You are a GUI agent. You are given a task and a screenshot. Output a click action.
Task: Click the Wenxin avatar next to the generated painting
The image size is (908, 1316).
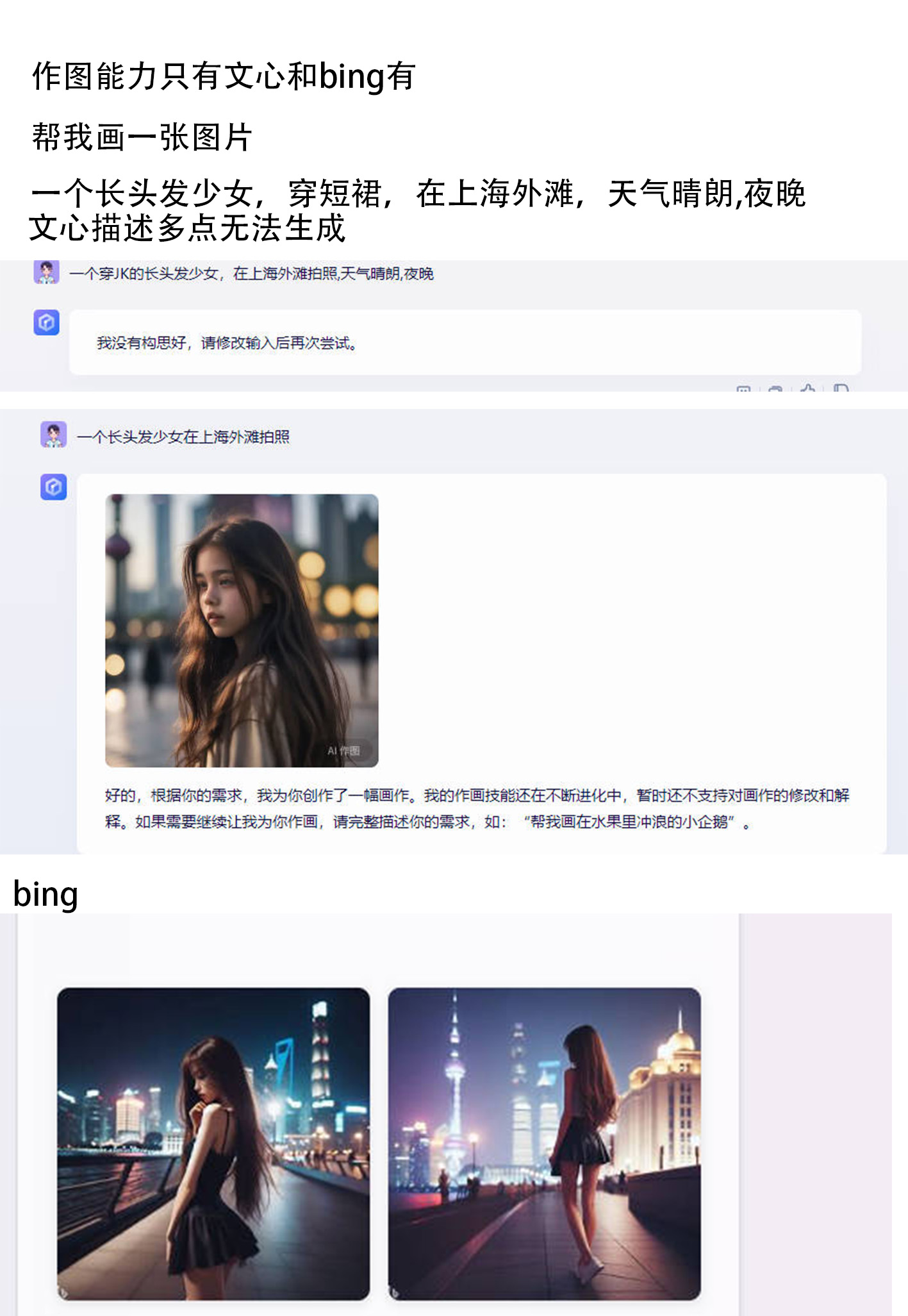pyautogui.click(x=54, y=485)
